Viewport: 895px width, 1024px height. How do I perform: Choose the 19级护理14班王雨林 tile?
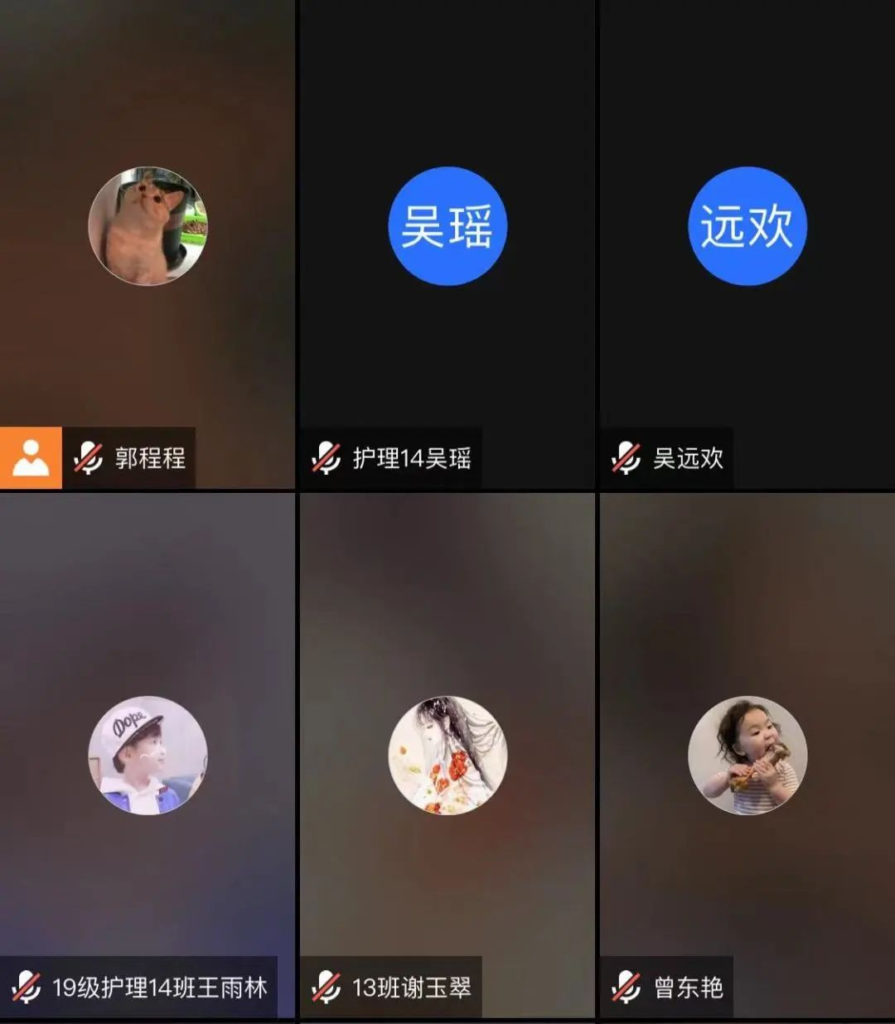(147, 755)
